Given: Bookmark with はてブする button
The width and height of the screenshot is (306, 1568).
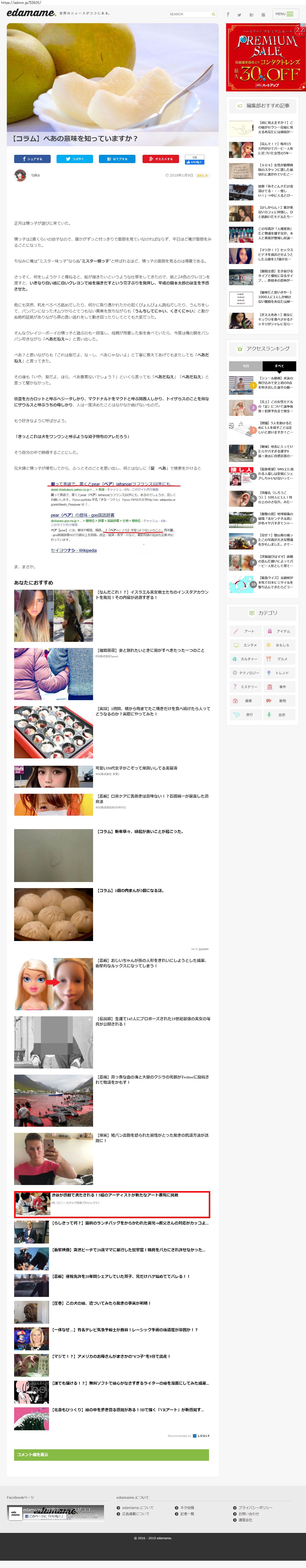Looking at the screenshot, I should tap(117, 159).
